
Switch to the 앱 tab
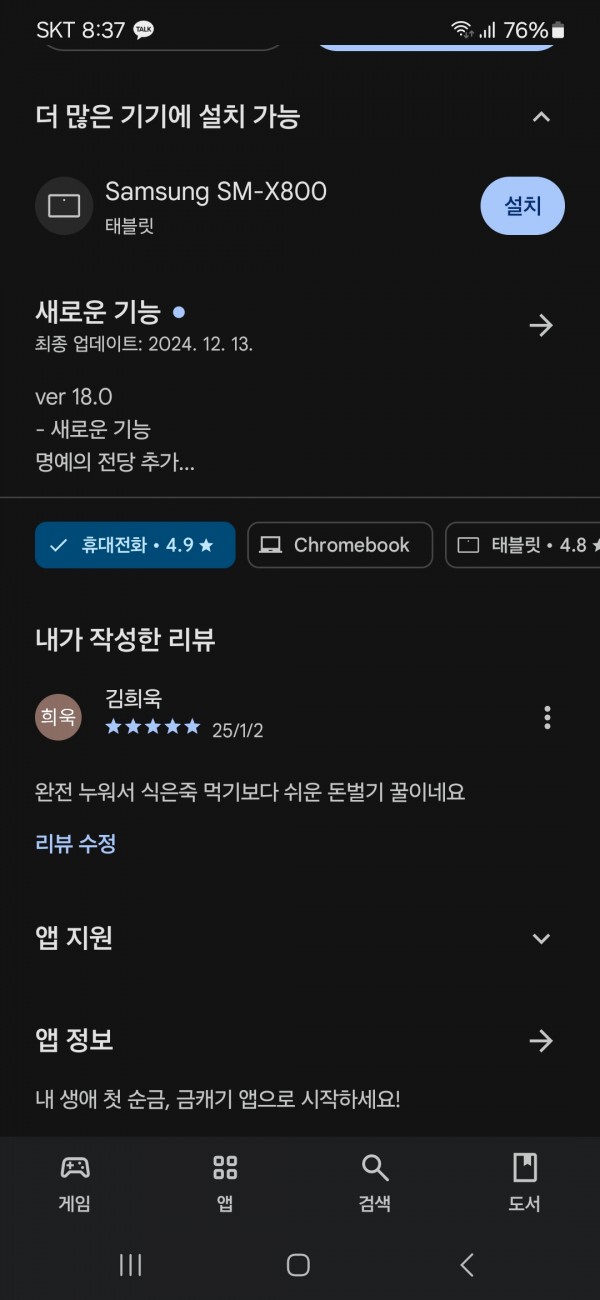click(x=225, y=1182)
